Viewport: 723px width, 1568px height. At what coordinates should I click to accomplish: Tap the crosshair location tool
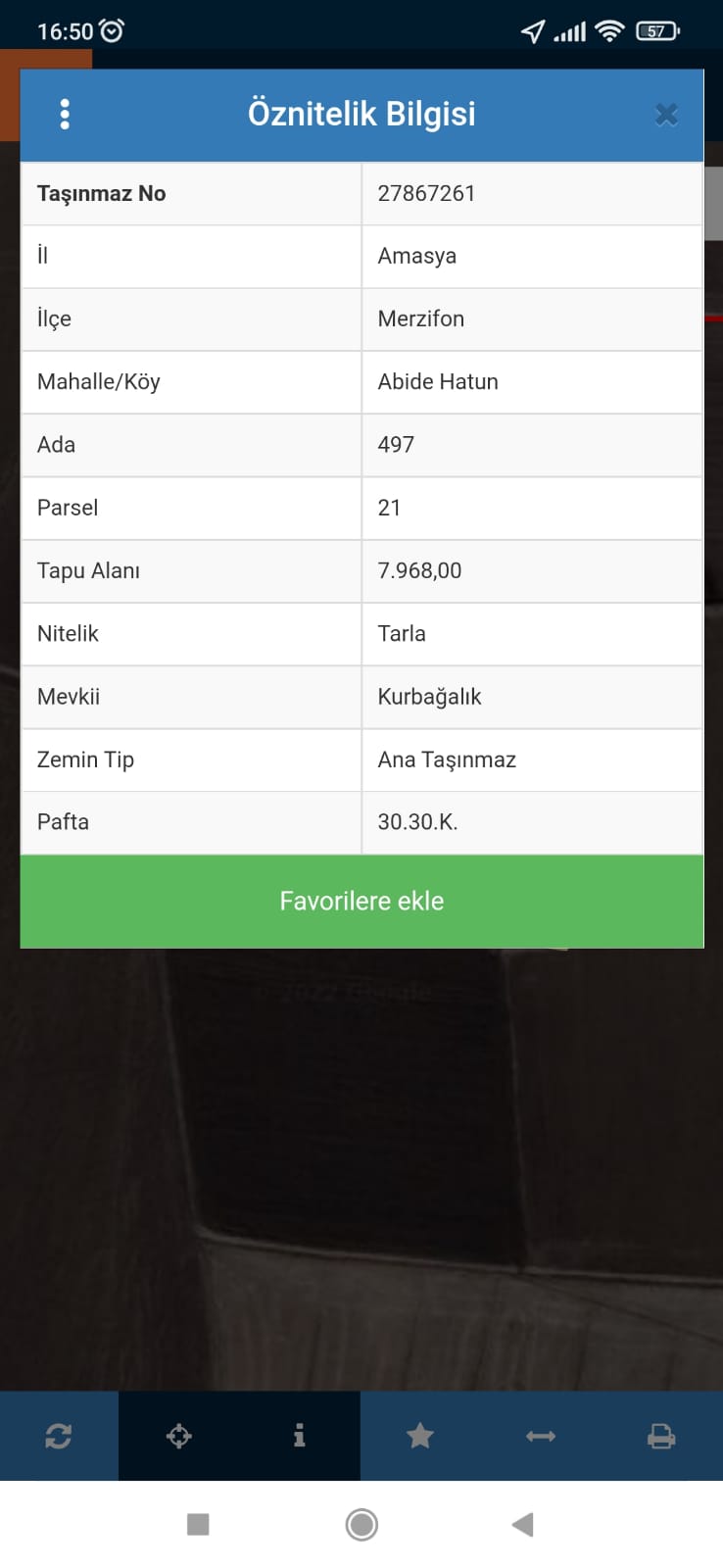tap(179, 1437)
